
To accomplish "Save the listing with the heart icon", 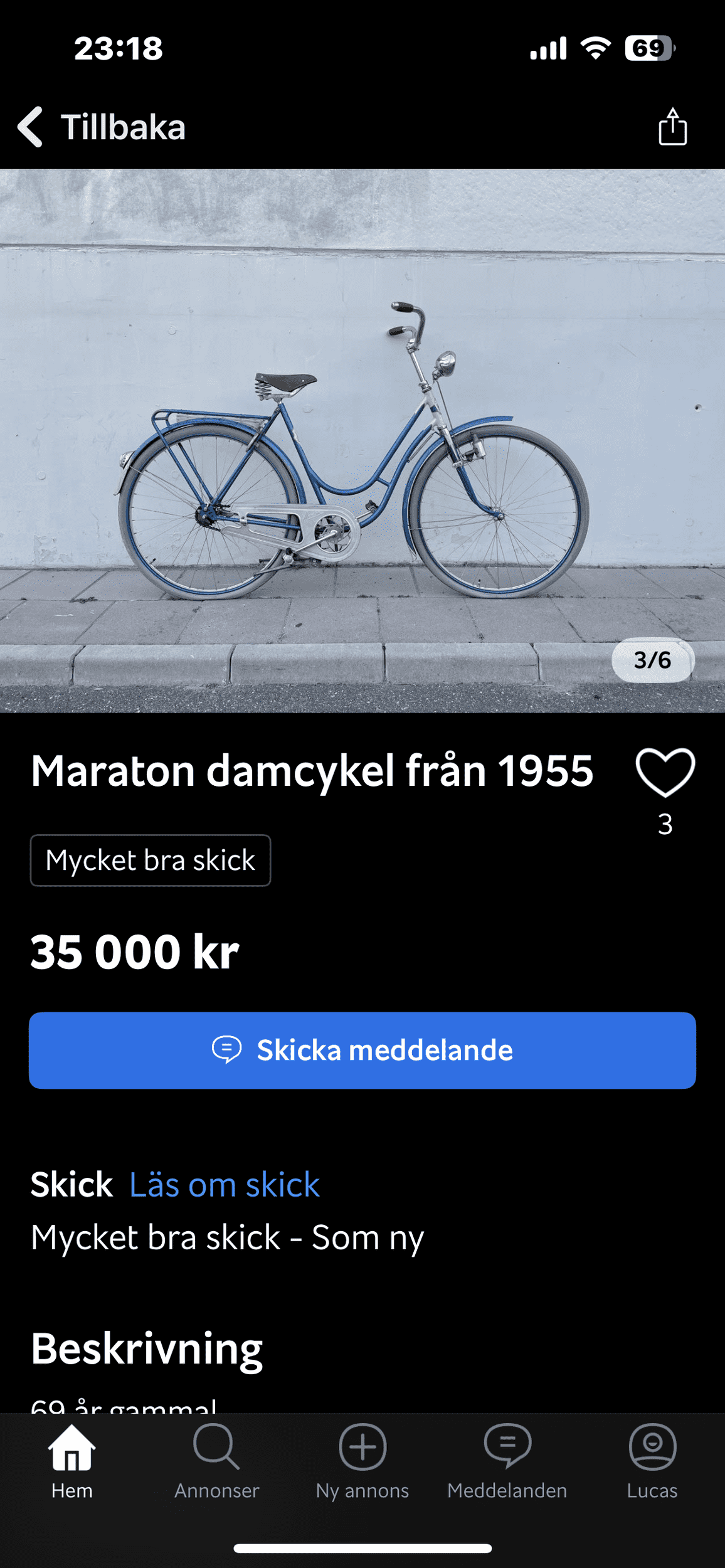I will coord(665,772).
